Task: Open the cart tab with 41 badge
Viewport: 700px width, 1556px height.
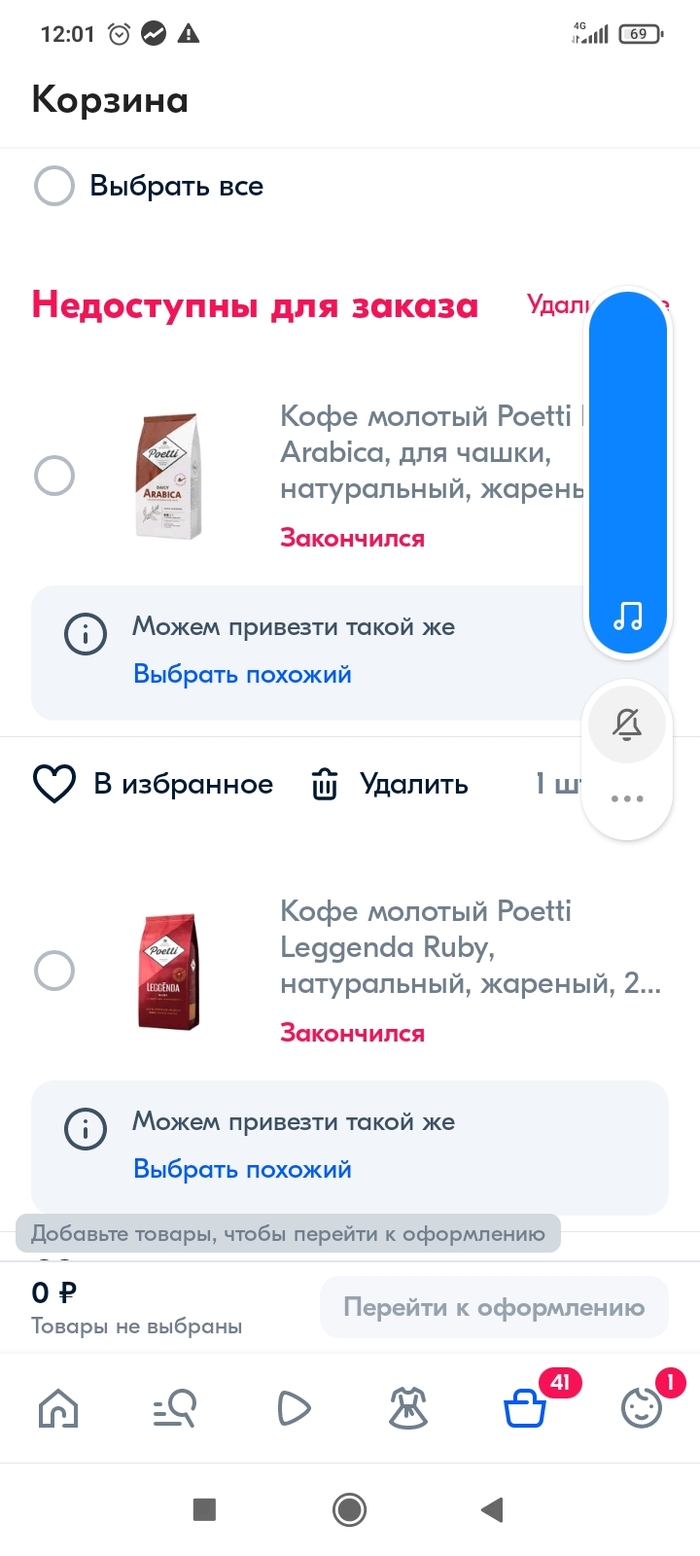Action: point(525,1409)
